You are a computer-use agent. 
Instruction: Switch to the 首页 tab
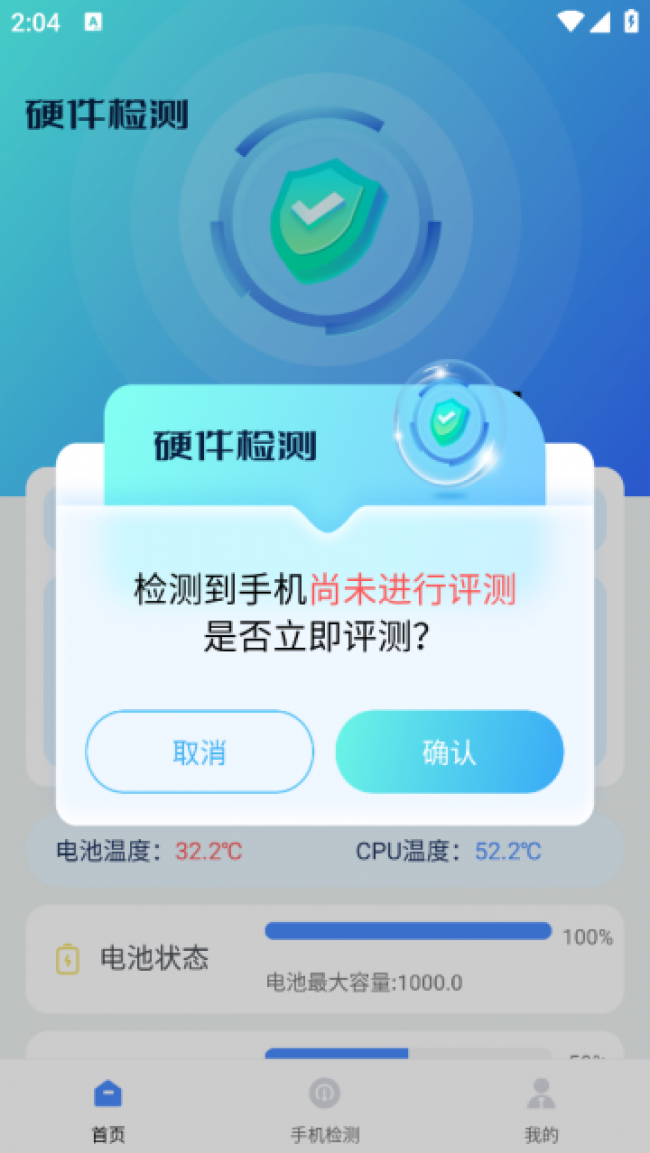pyautogui.click(x=108, y=1108)
